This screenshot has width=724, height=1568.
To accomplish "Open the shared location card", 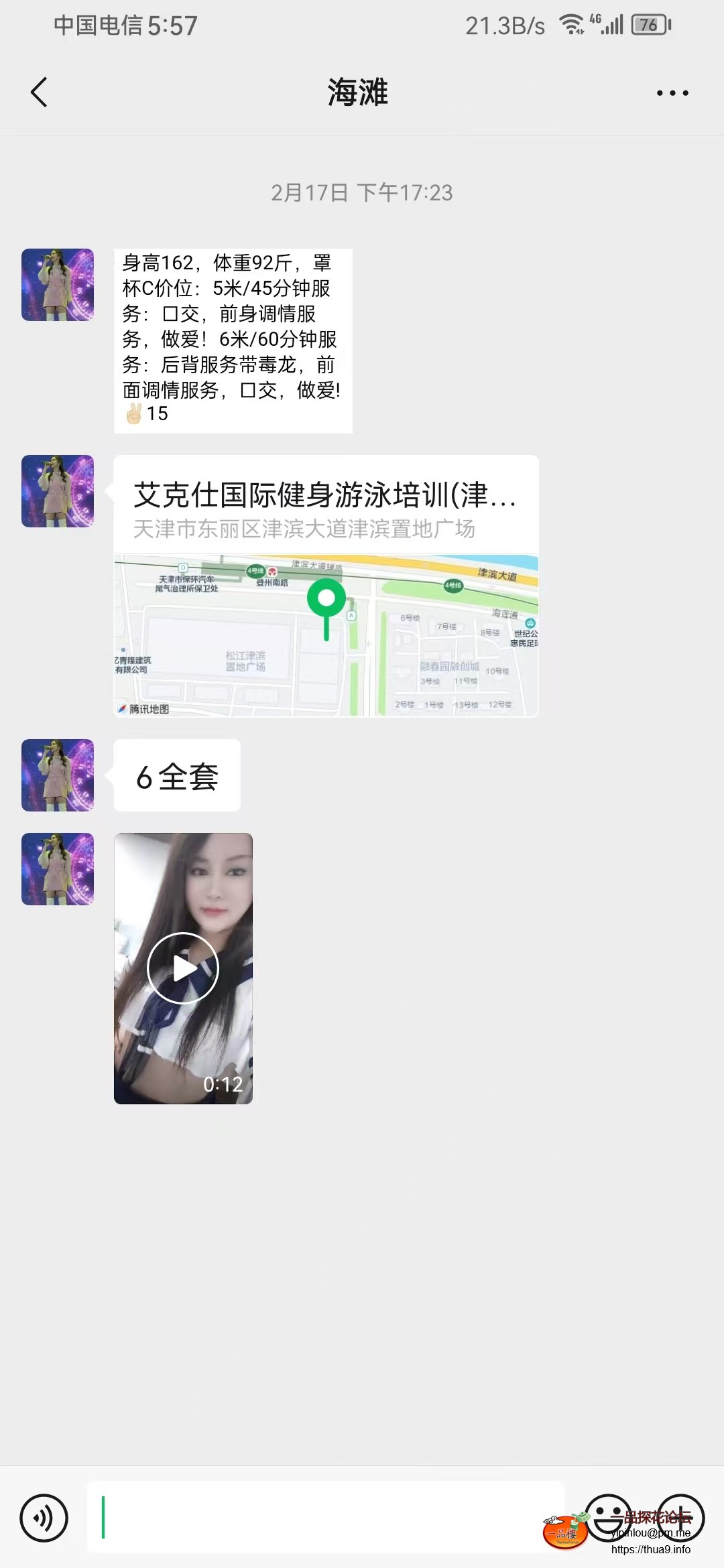I will pyautogui.click(x=326, y=586).
